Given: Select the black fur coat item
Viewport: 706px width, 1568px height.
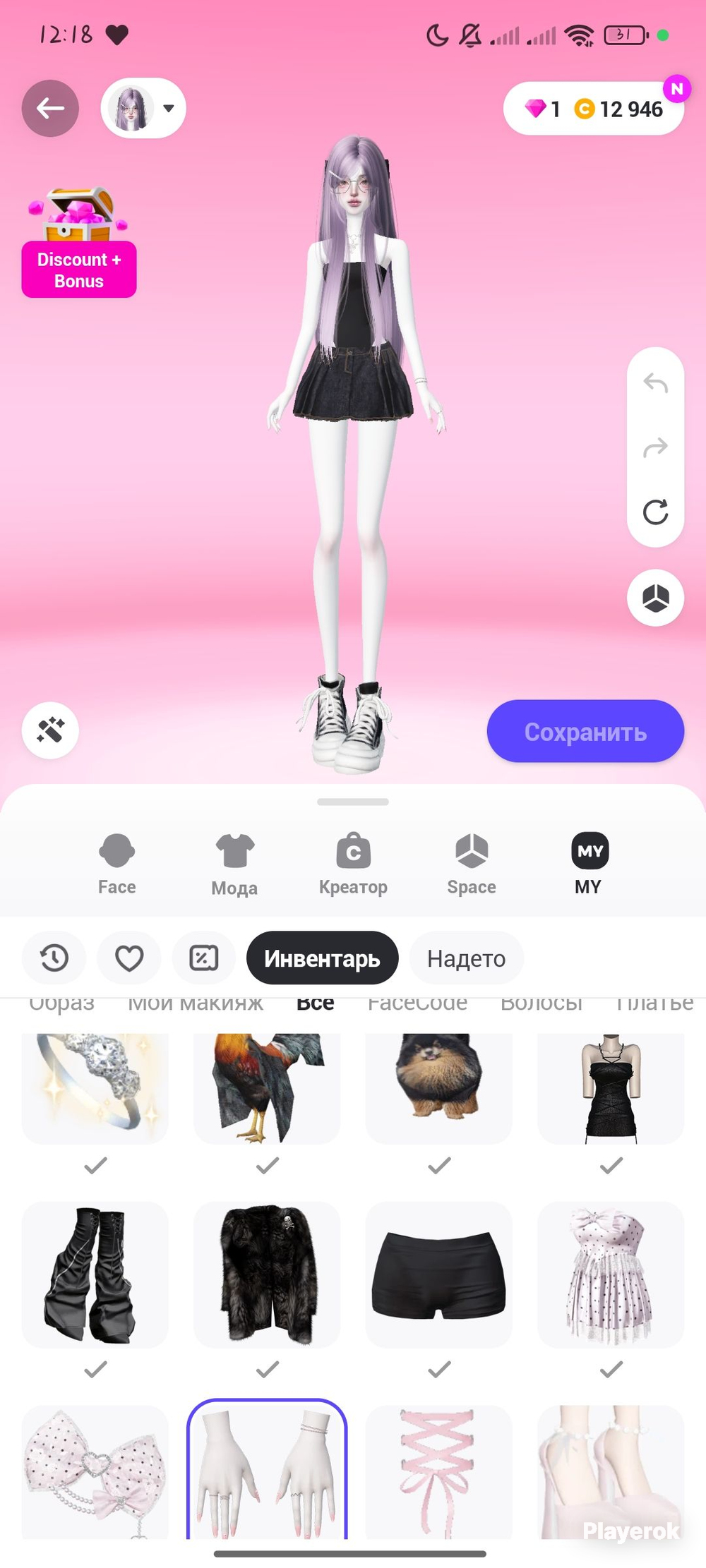Looking at the screenshot, I should tap(267, 1274).
